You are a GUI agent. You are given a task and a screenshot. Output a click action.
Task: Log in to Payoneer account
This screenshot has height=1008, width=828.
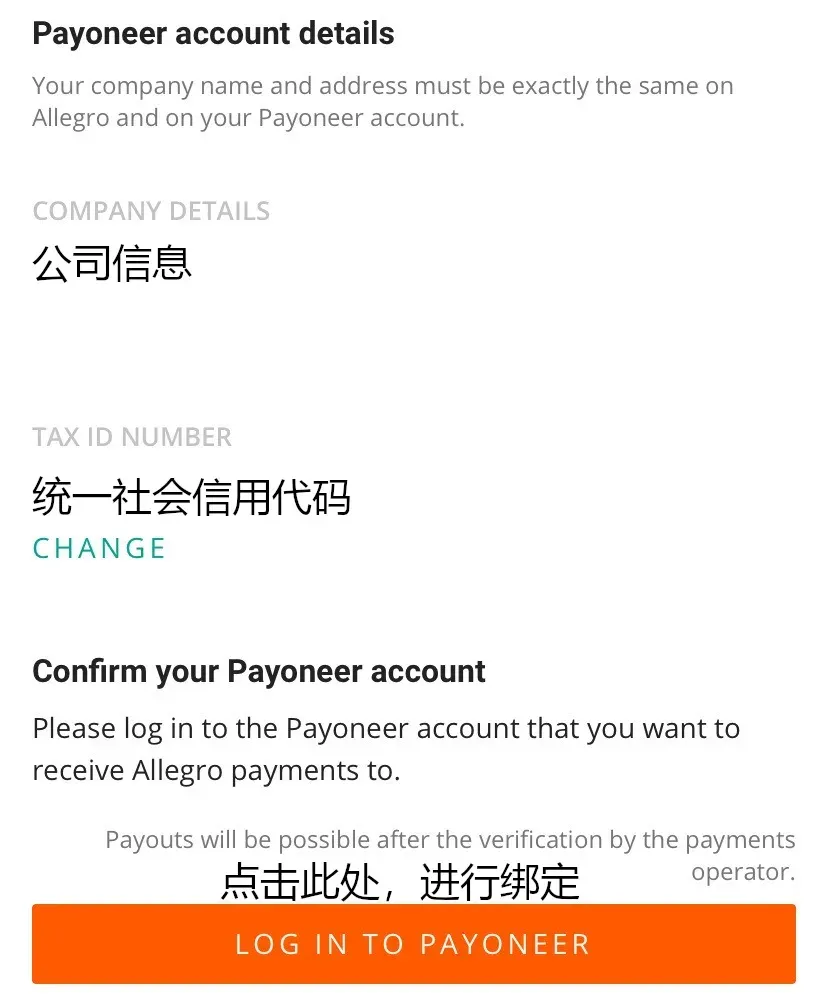pos(413,944)
